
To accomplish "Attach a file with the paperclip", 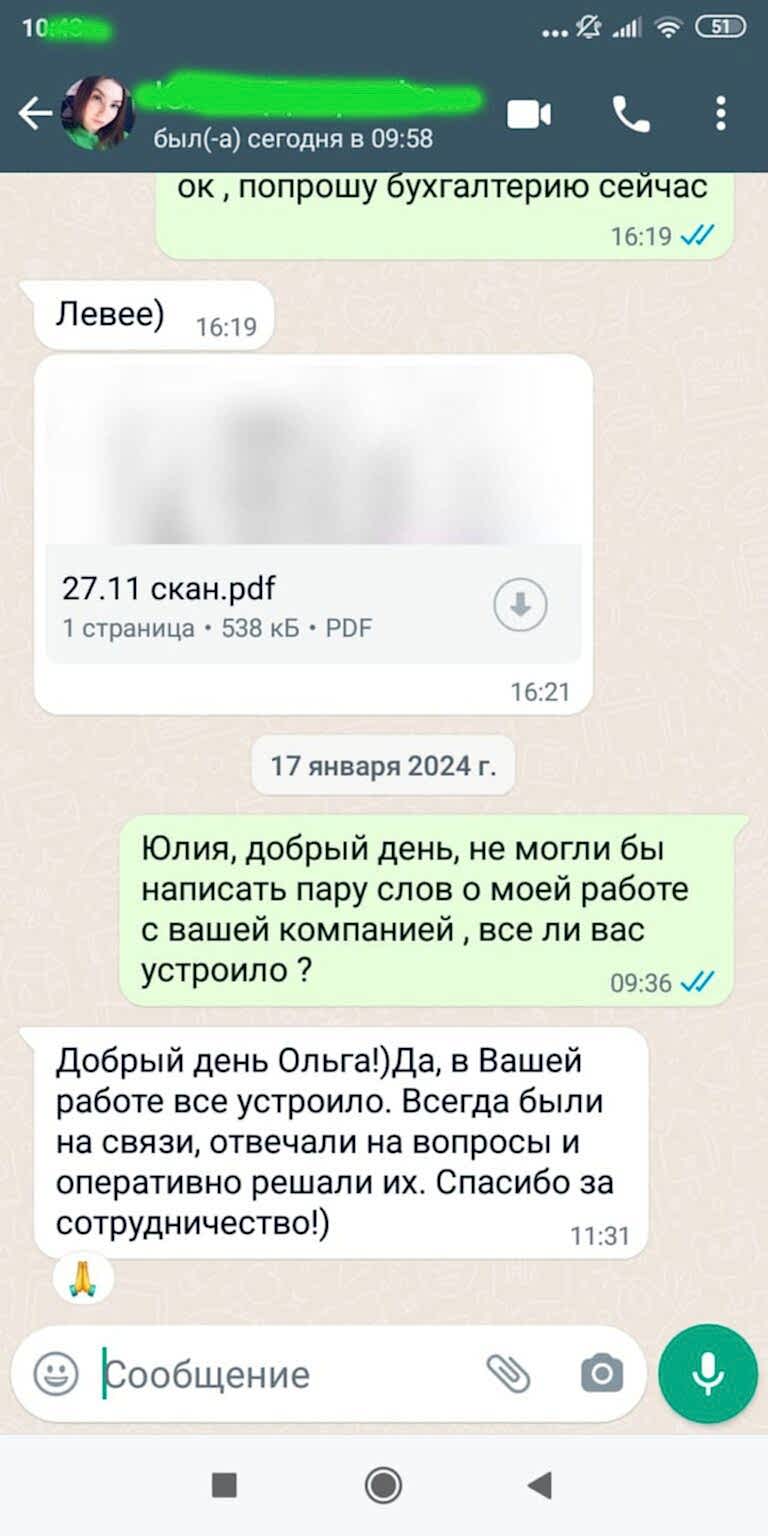I will (508, 1374).
